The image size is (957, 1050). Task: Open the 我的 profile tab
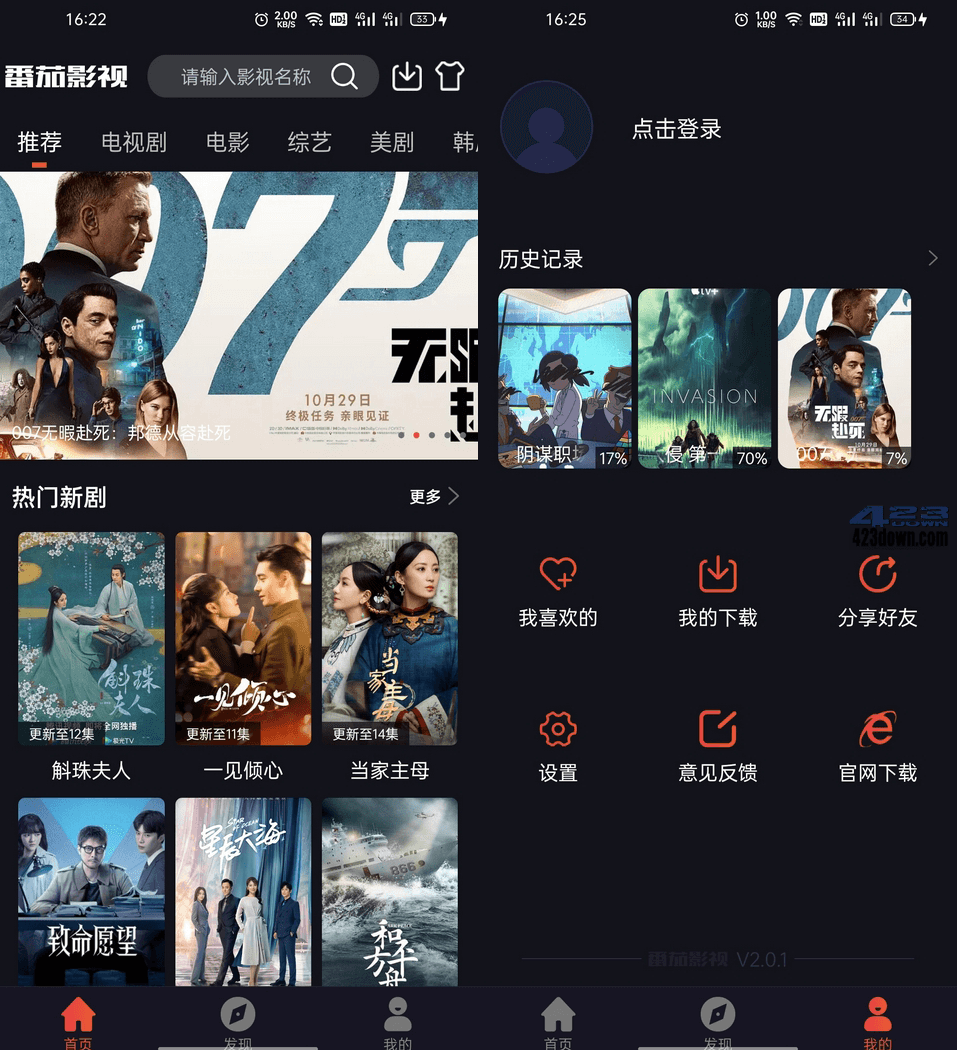[877, 1015]
